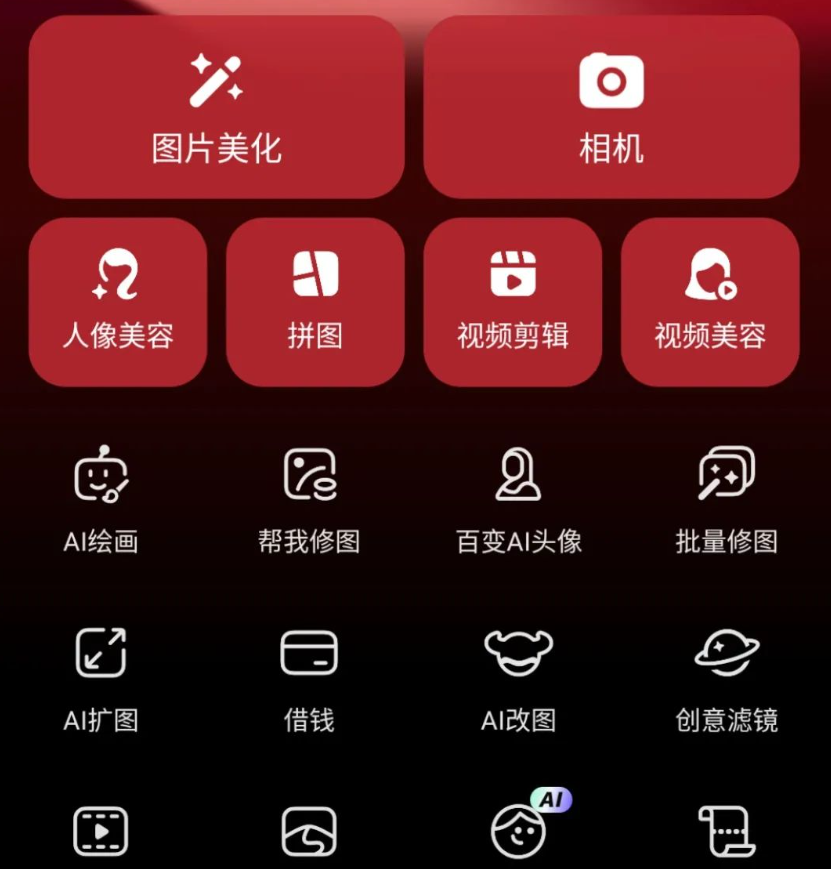Select 批量修图 batch retouching
The image size is (831, 869).
[x=727, y=478]
